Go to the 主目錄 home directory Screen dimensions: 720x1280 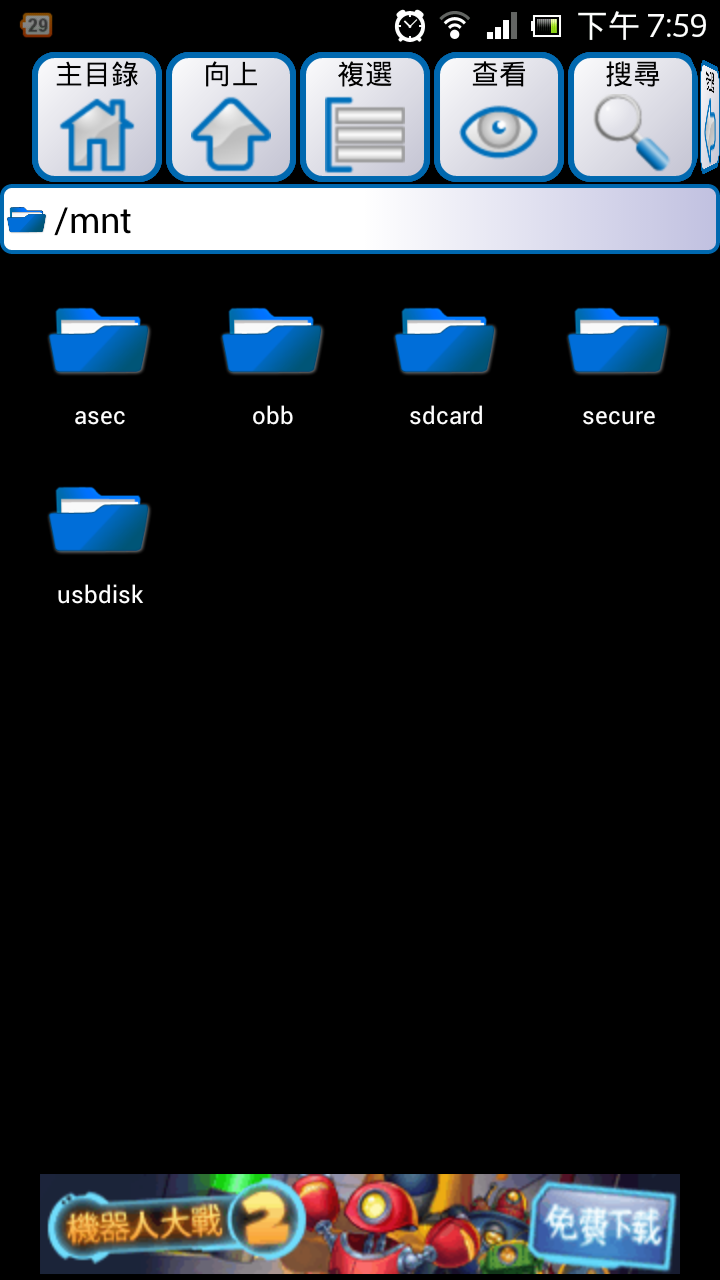(x=97, y=117)
